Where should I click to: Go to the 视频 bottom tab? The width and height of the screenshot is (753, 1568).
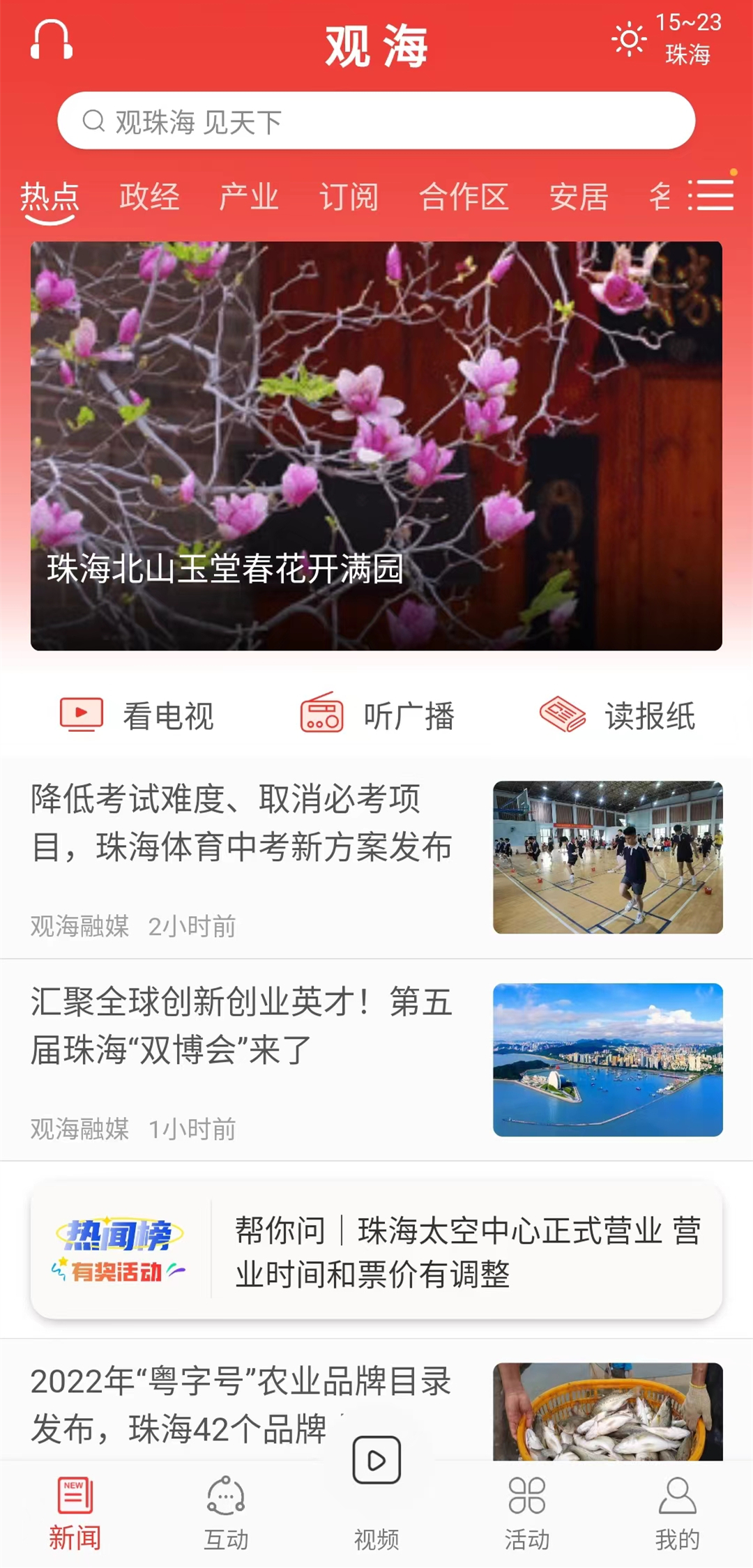pos(376,1485)
